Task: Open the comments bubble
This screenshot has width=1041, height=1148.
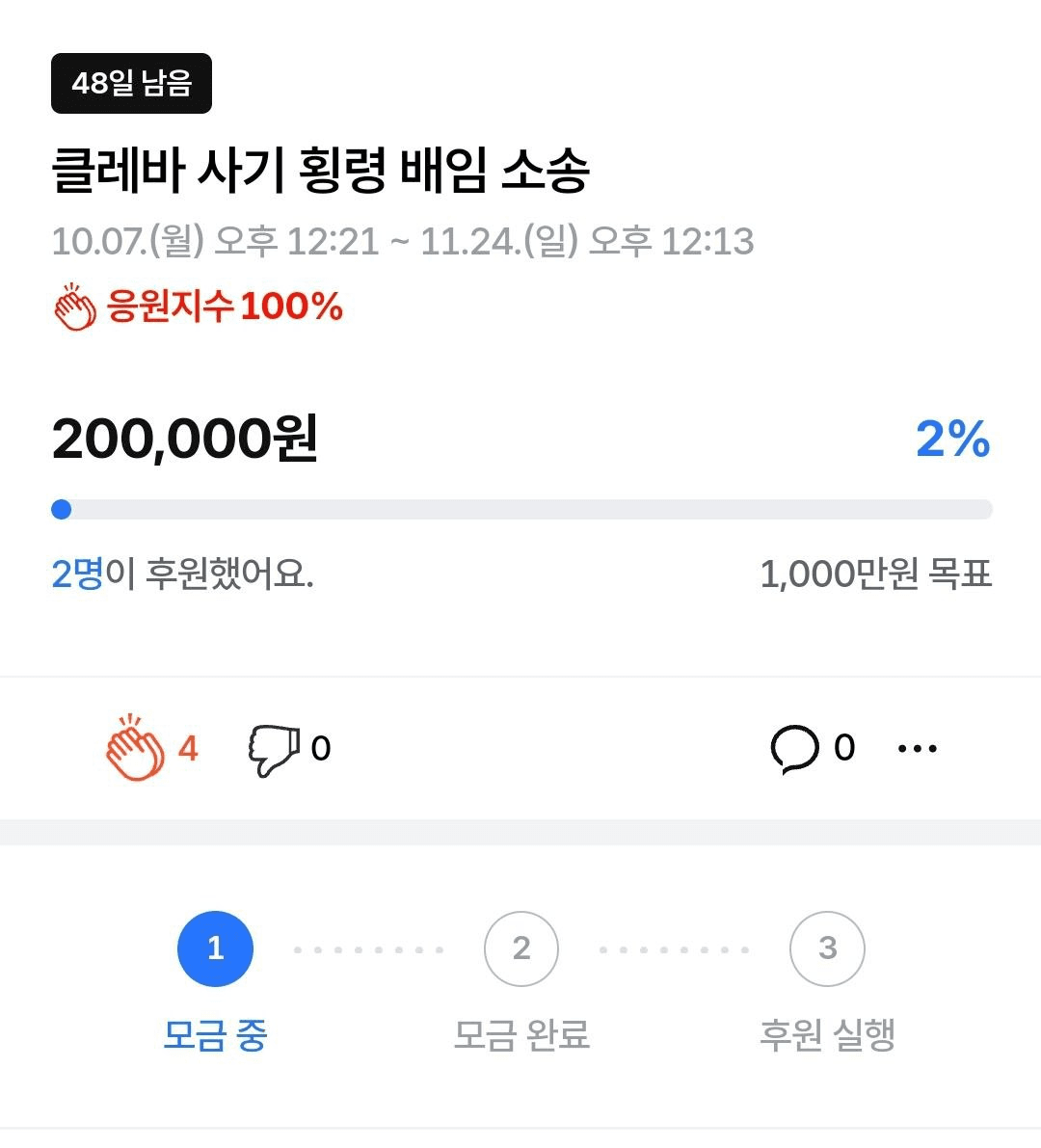Action: [795, 748]
